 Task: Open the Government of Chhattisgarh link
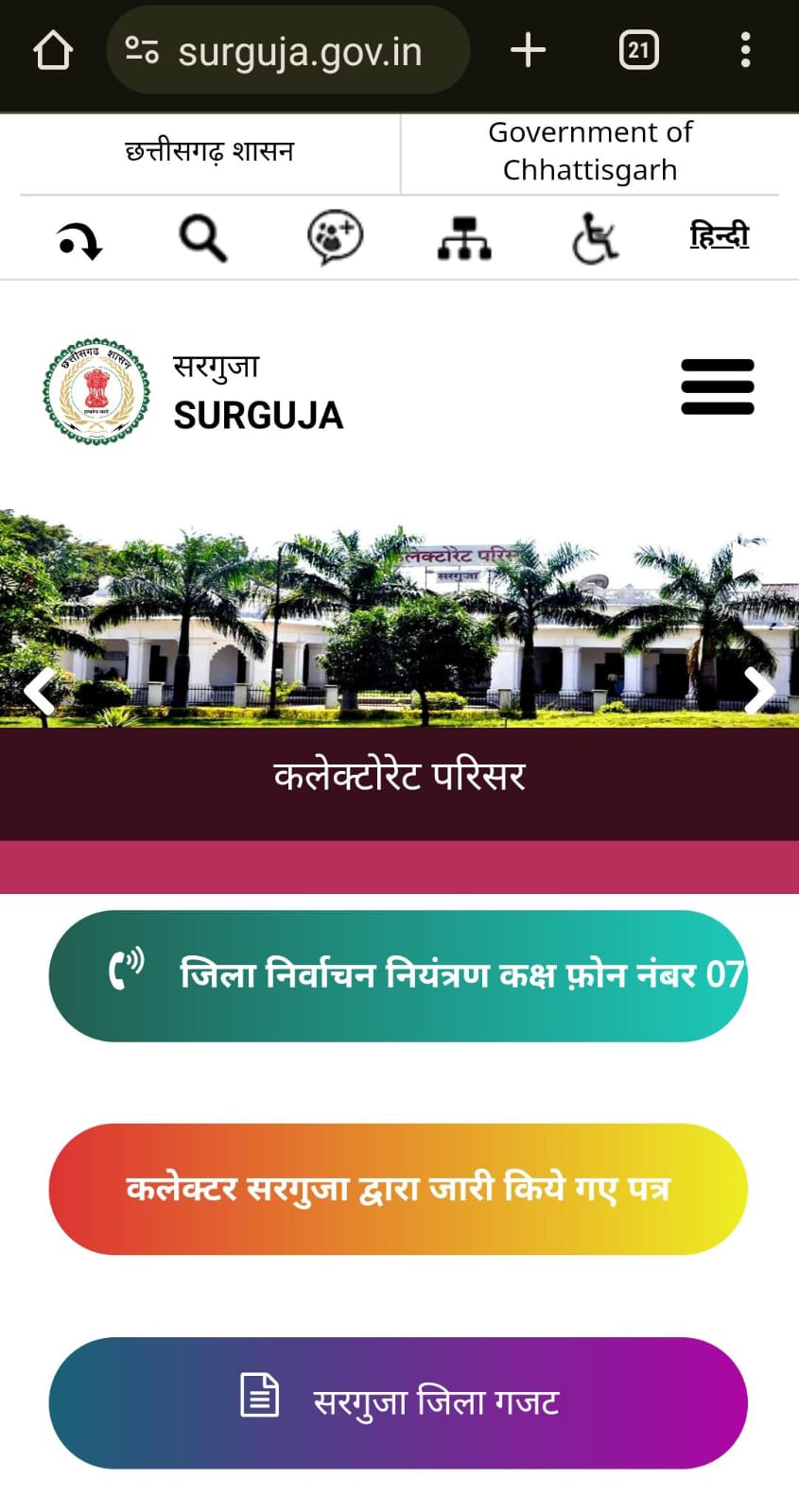(590, 151)
